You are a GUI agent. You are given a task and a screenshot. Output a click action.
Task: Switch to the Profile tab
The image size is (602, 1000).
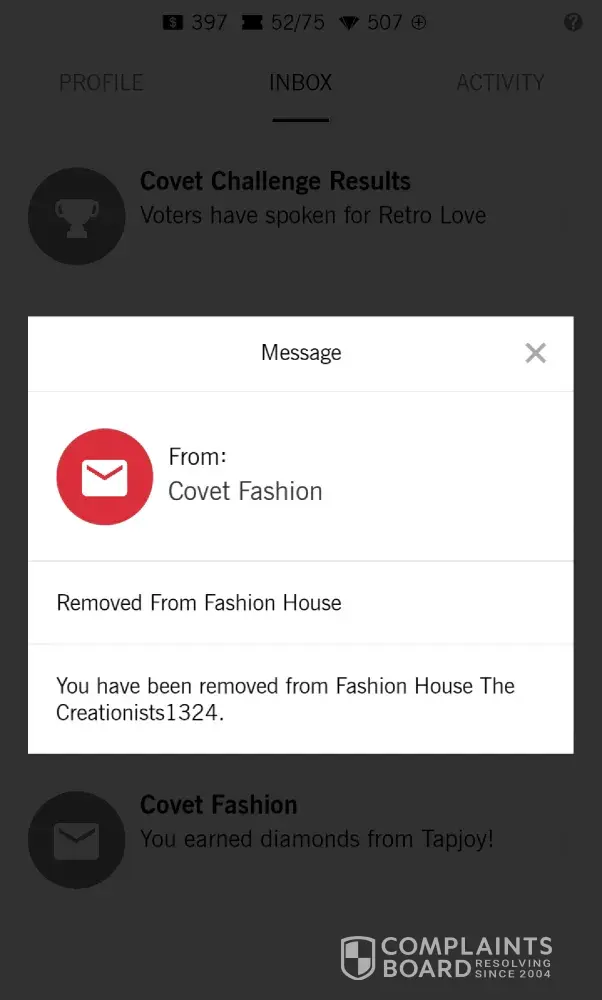[101, 83]
